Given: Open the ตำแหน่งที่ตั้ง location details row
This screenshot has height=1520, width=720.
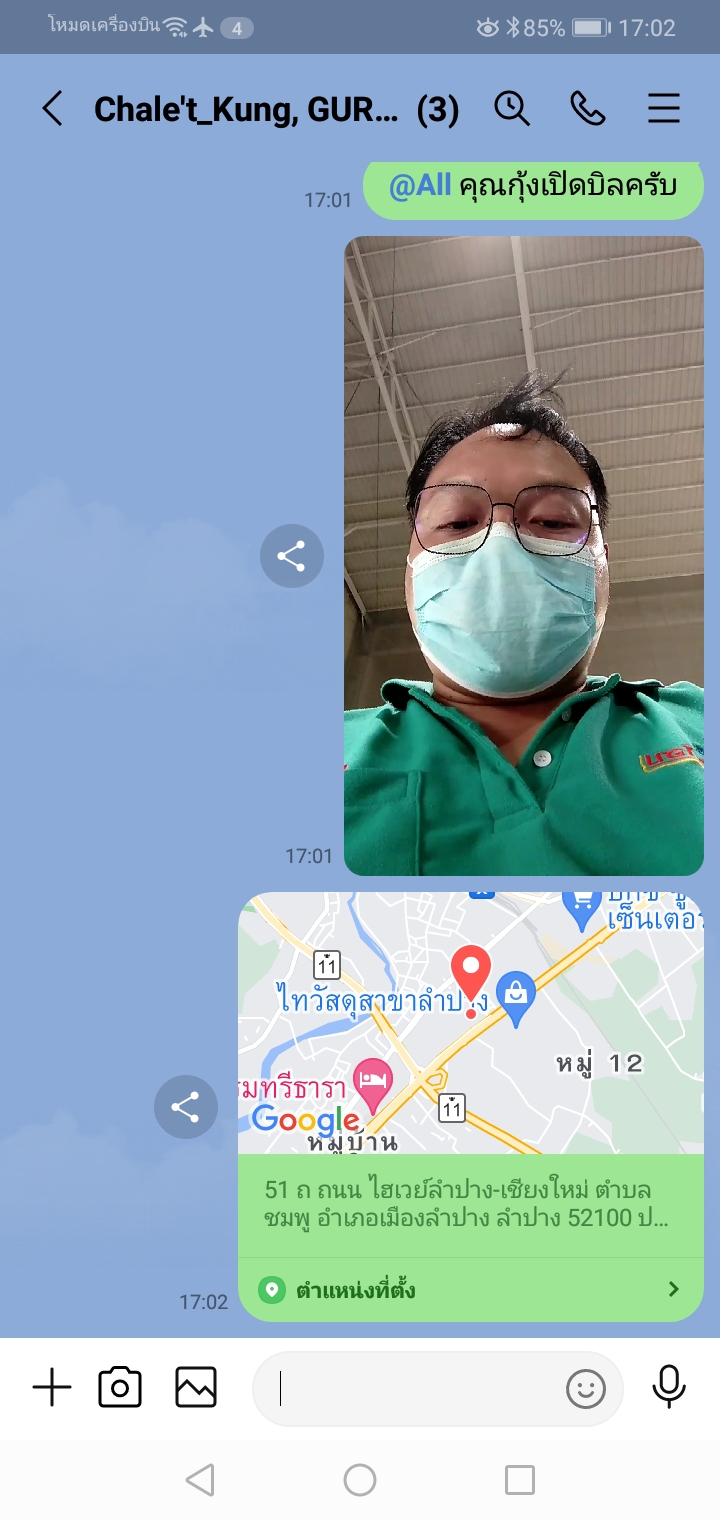Looking at the screenshot, I should click(x=471, y=1289).
